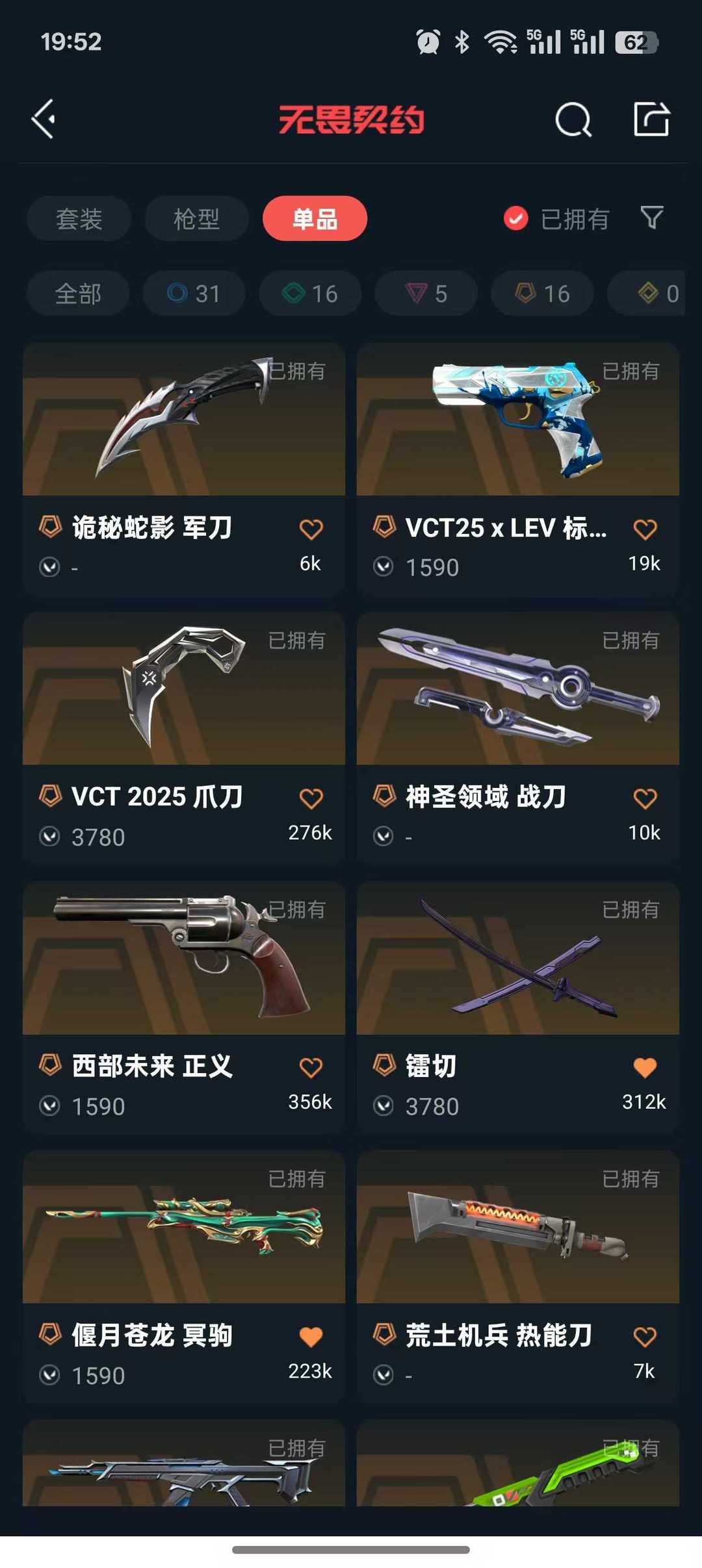Viewport: 702px width, 1568px height.
Task: Filter by the pink tier chip 5
Action: tap(426, 294)
